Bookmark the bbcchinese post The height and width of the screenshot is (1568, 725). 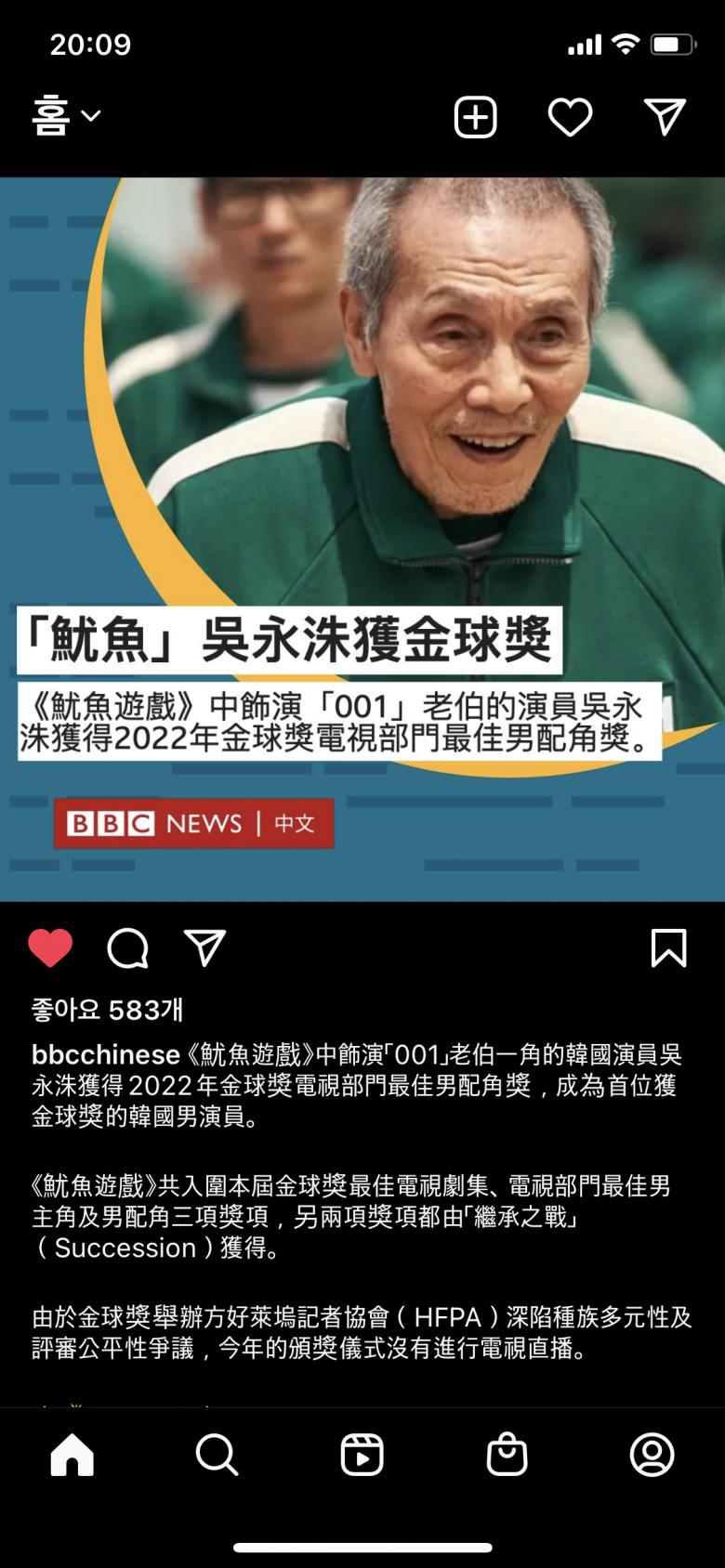[x=669, y=948]
